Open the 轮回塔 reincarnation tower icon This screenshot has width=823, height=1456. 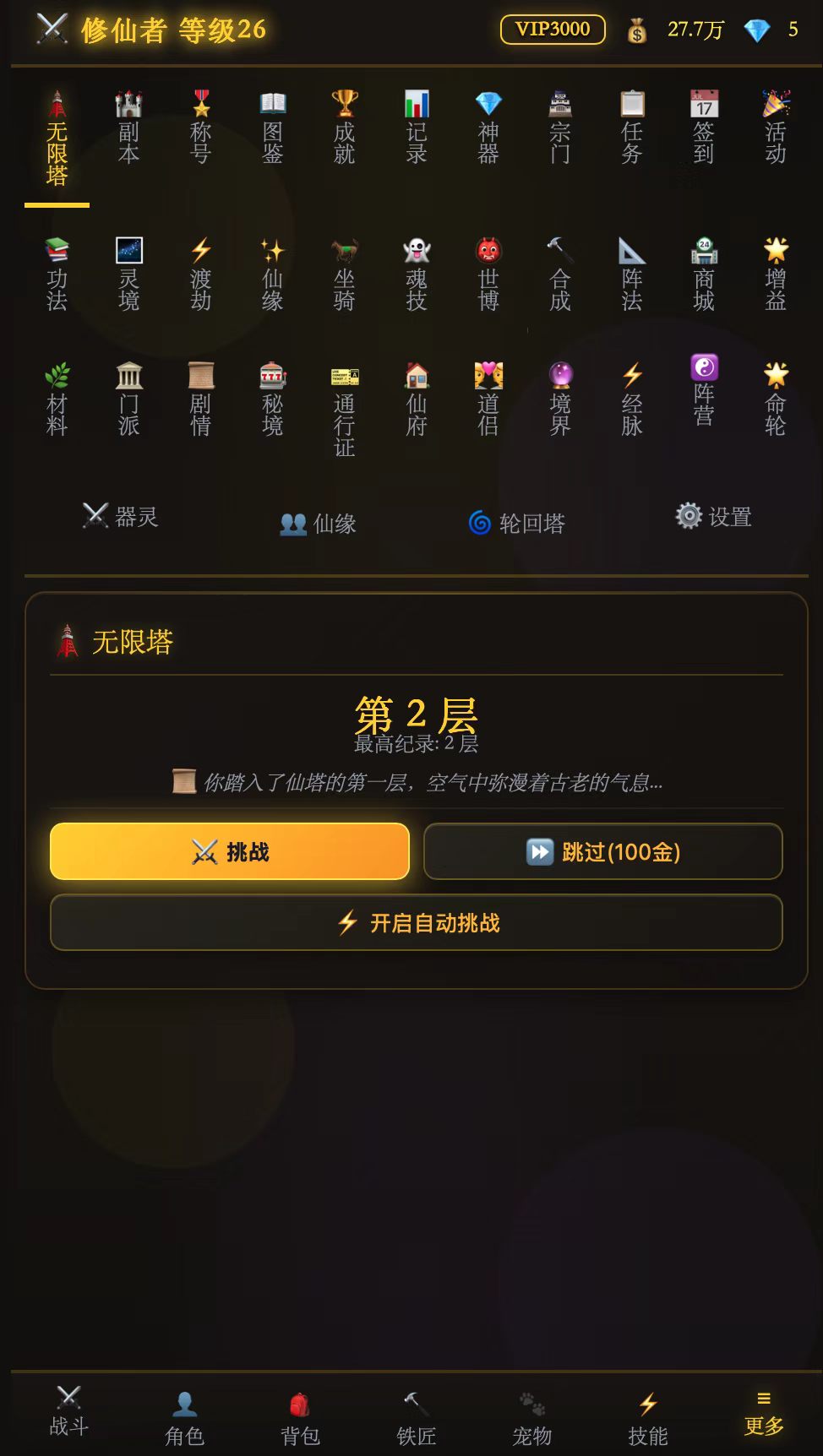pyautogui.click(x=515, y=522)
